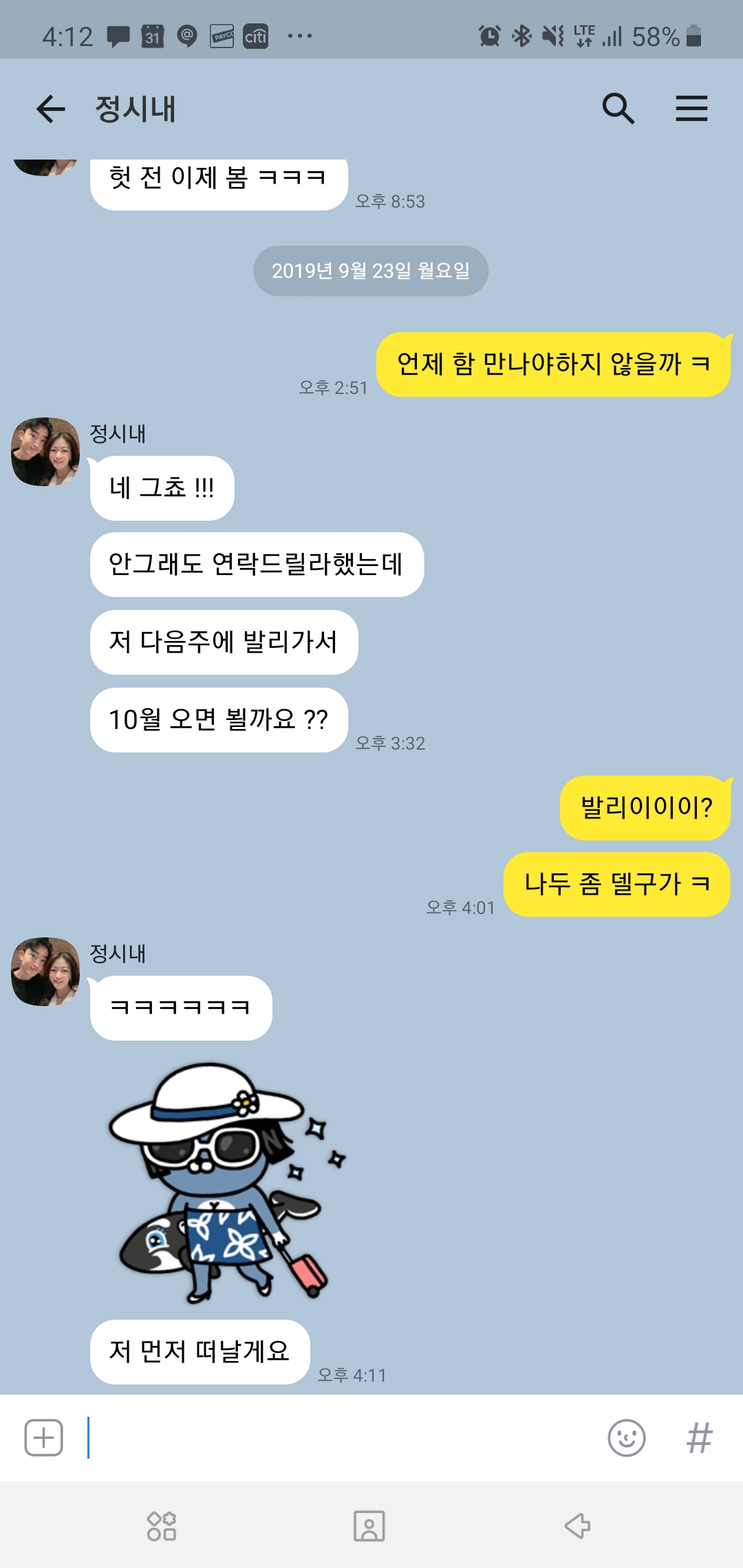This screenshot has height=1568, width=743.
Task: Open the plus attachment menu
Action: click(x=44, y=1437)
